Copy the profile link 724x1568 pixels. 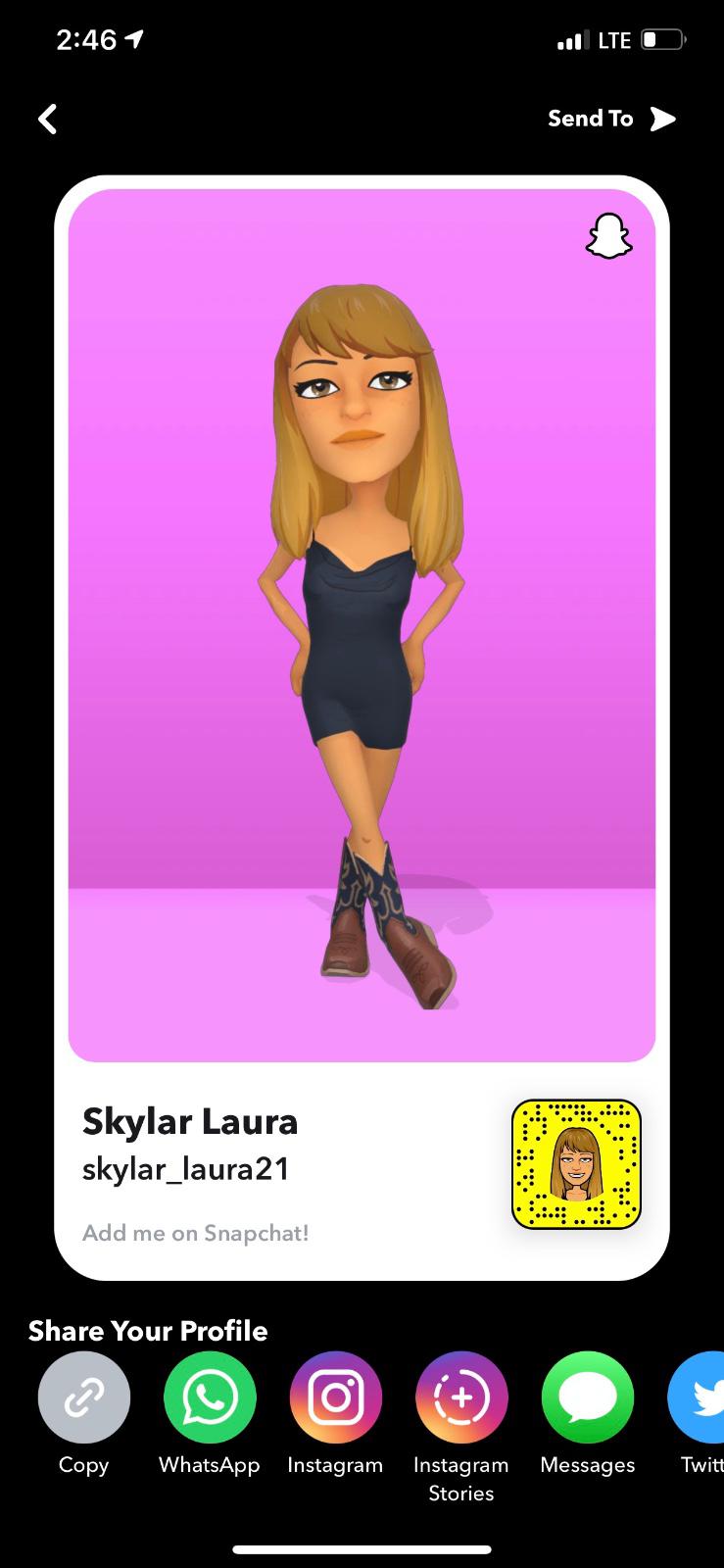[84, 1397]
